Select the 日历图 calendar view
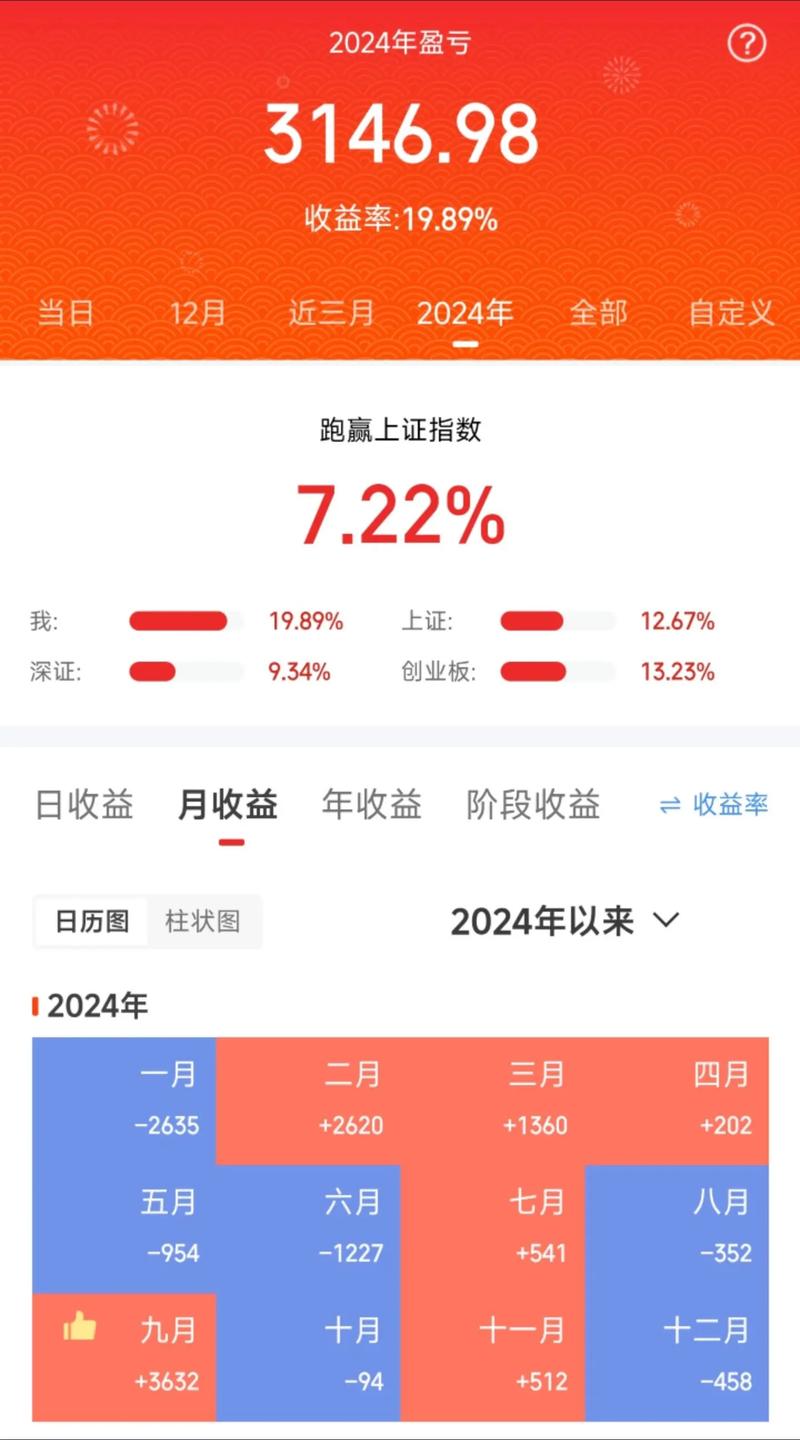800x1440 pixels. pos(92,921)
